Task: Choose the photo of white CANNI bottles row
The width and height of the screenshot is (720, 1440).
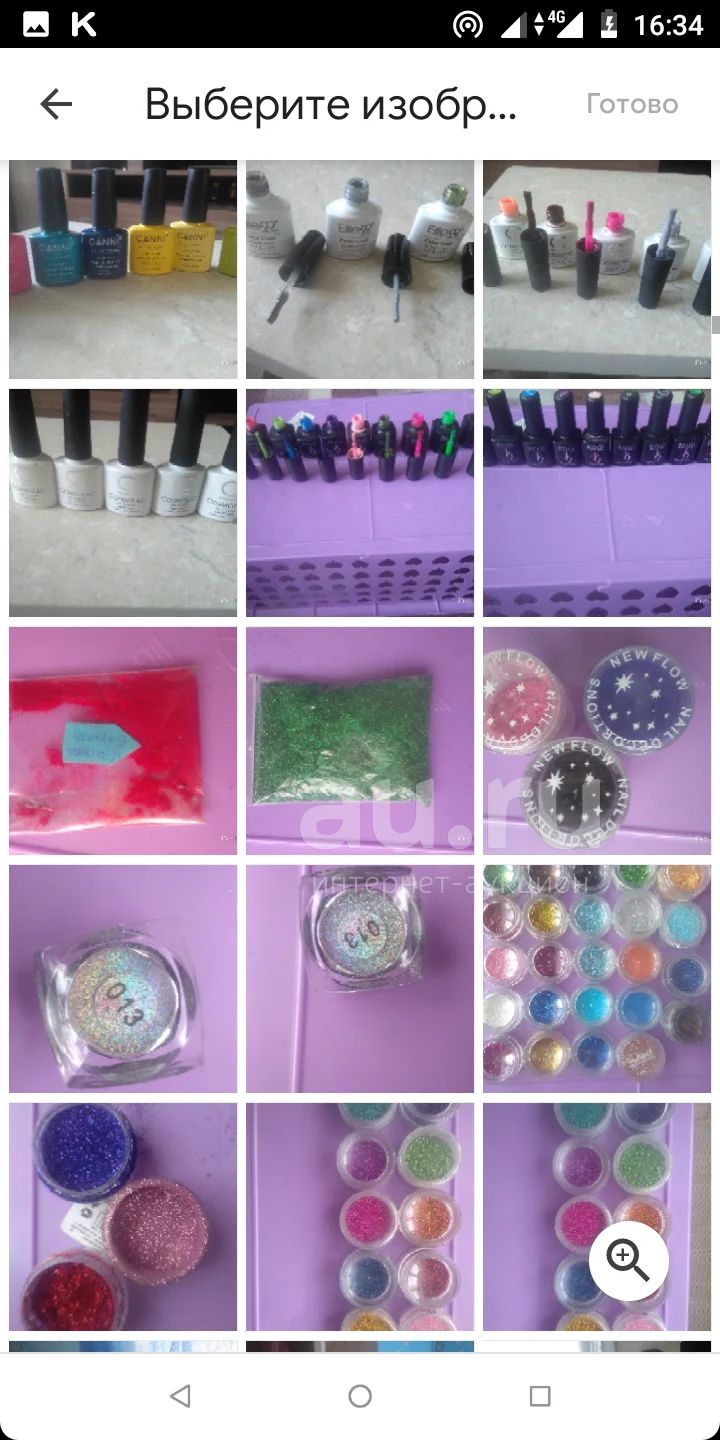Action: pyautogui.click(x=123, y=503)
